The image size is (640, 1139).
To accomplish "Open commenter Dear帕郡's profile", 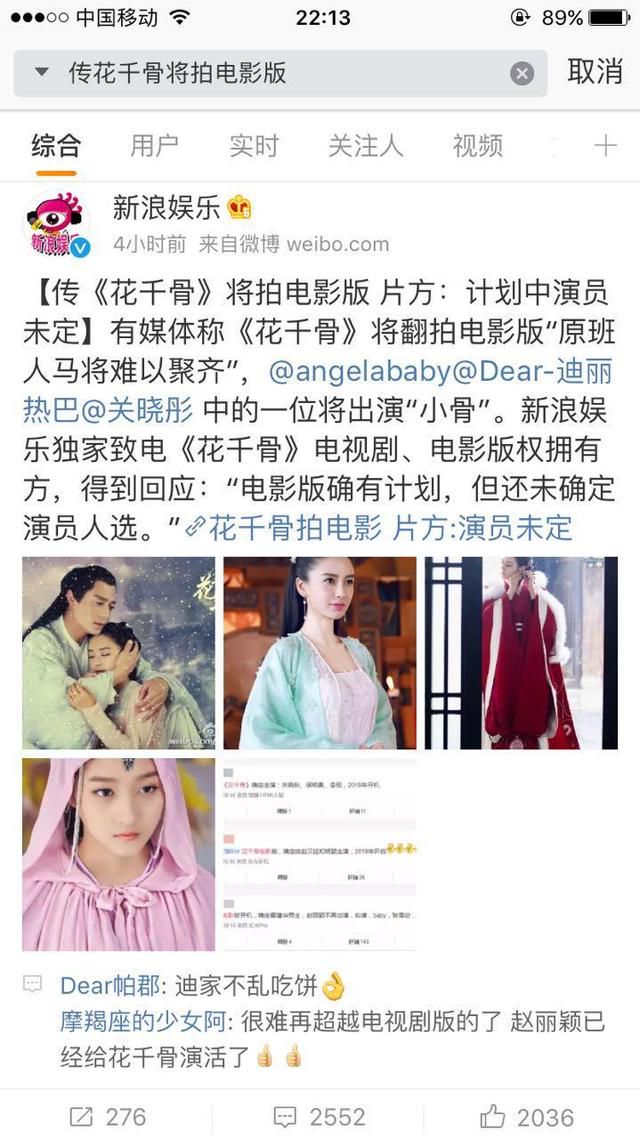I will 110,986.
